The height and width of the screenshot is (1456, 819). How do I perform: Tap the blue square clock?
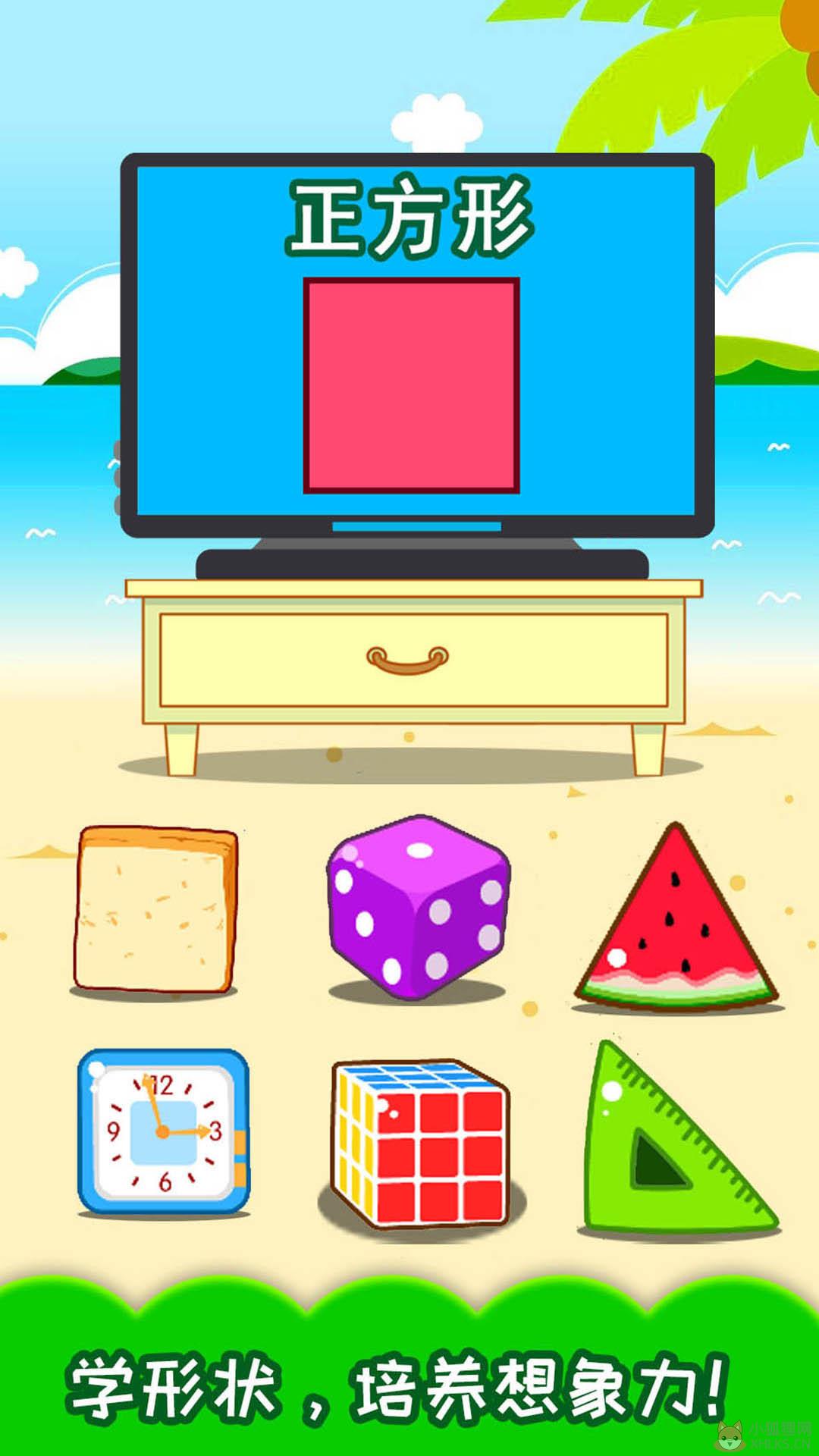pos(163,1131)
